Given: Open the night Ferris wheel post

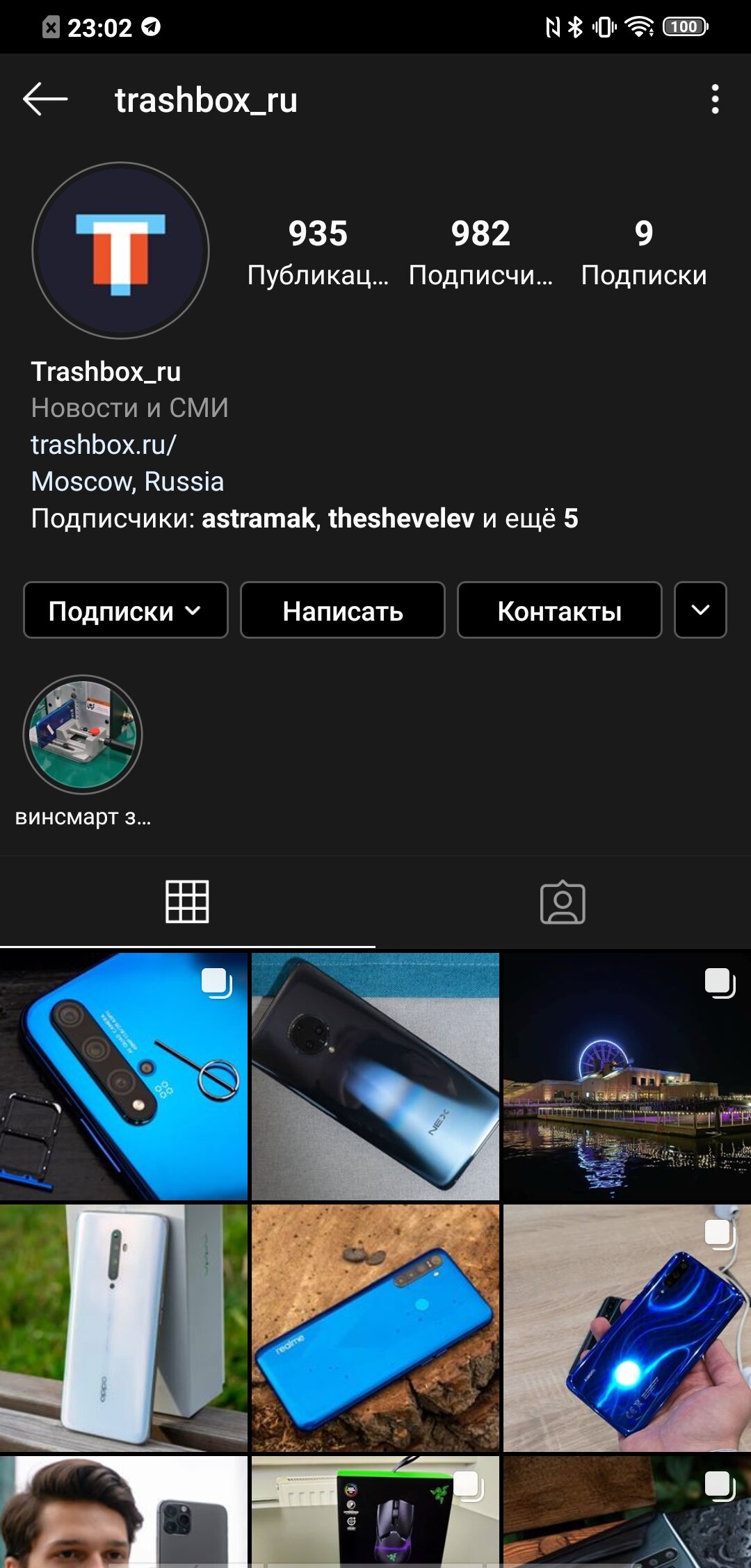Looking at the screenshot, I should pyautogui.click(x=627, y=1077).
